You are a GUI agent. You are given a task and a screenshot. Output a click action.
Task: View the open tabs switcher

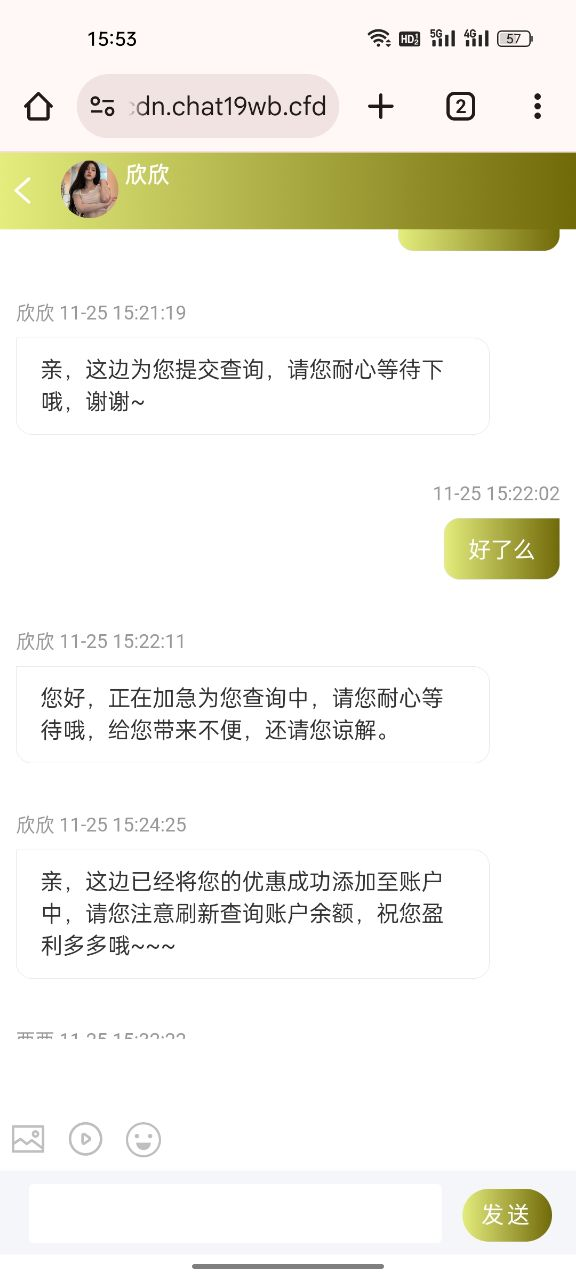click(x=460, y=106)
